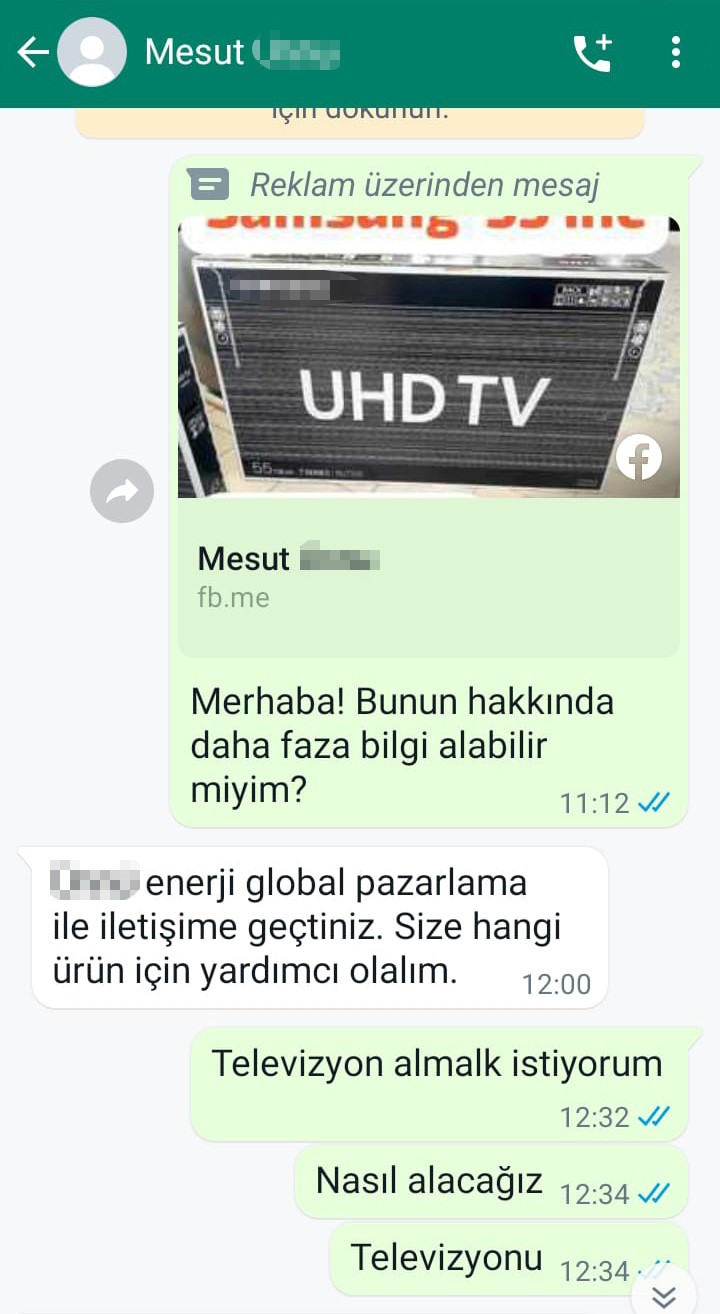720x1314 pixels.
Task: Open the three-dot overflow menu
Action: [676, 52]
